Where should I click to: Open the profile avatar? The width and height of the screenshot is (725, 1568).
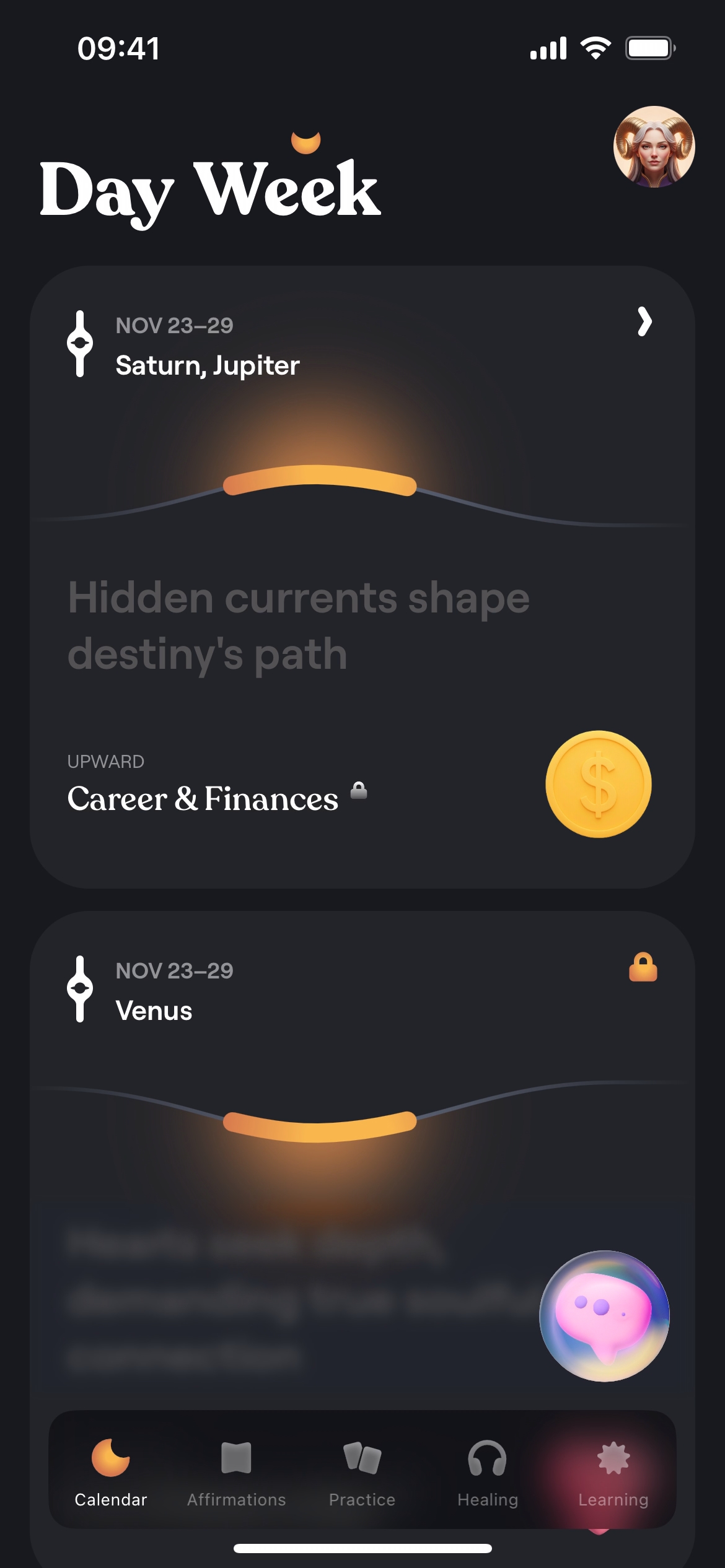tap(654, 147)
